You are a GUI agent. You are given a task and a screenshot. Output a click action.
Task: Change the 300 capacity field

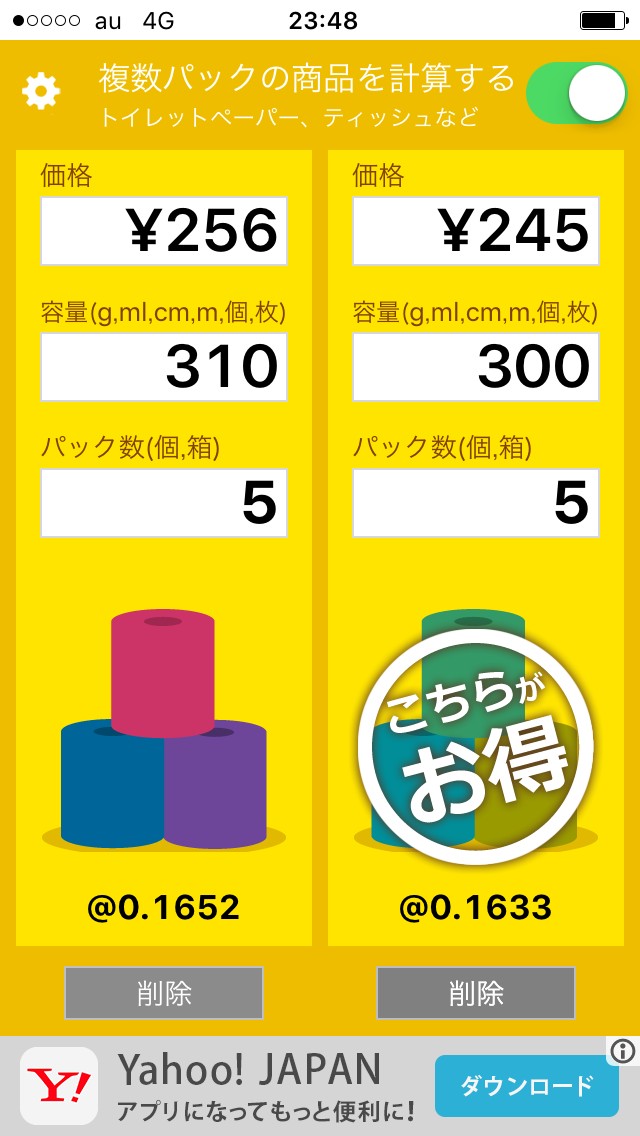click(x=476, y=367)
